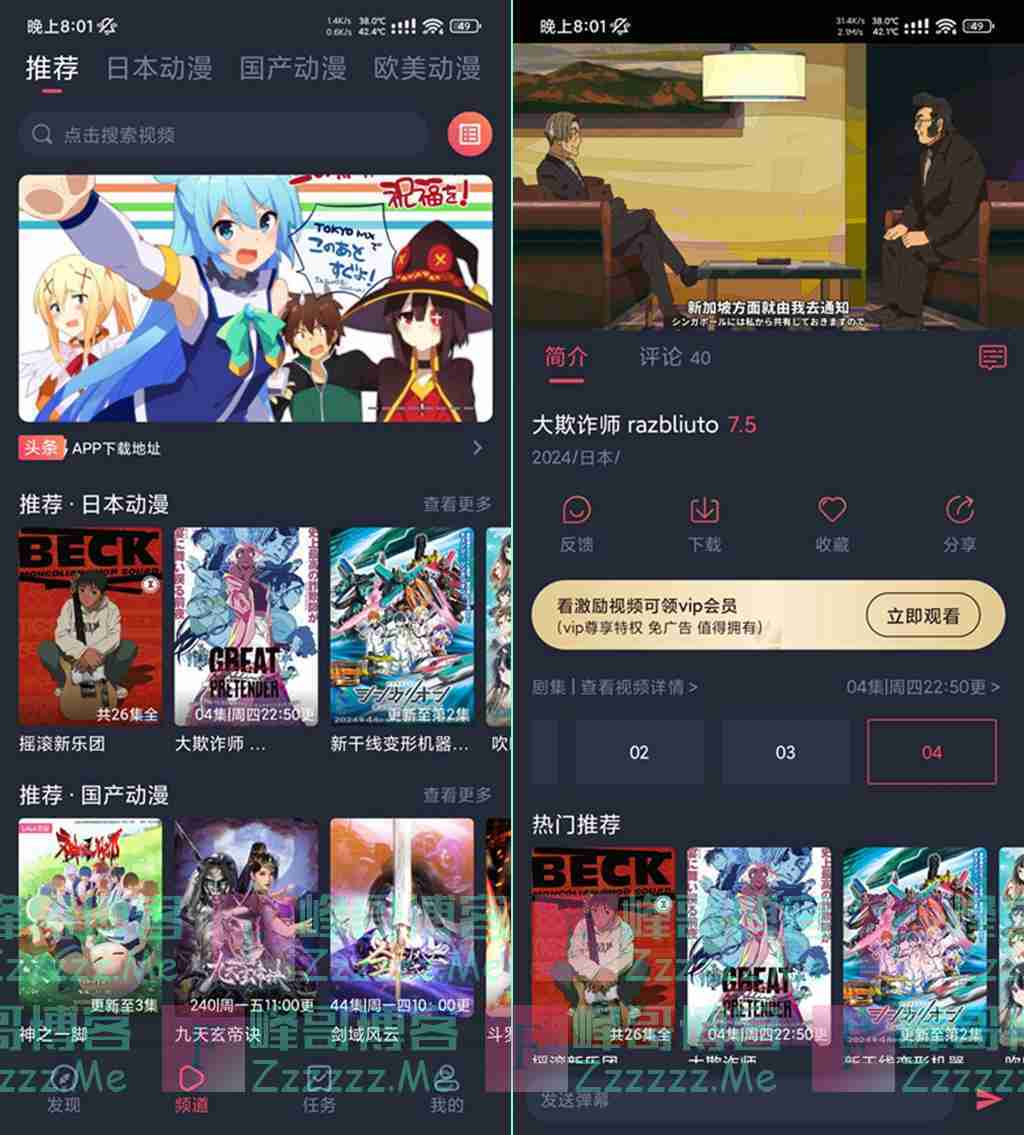Open 九天玄帝诀 in 推荐·国产动漫

tap(246, 919)
